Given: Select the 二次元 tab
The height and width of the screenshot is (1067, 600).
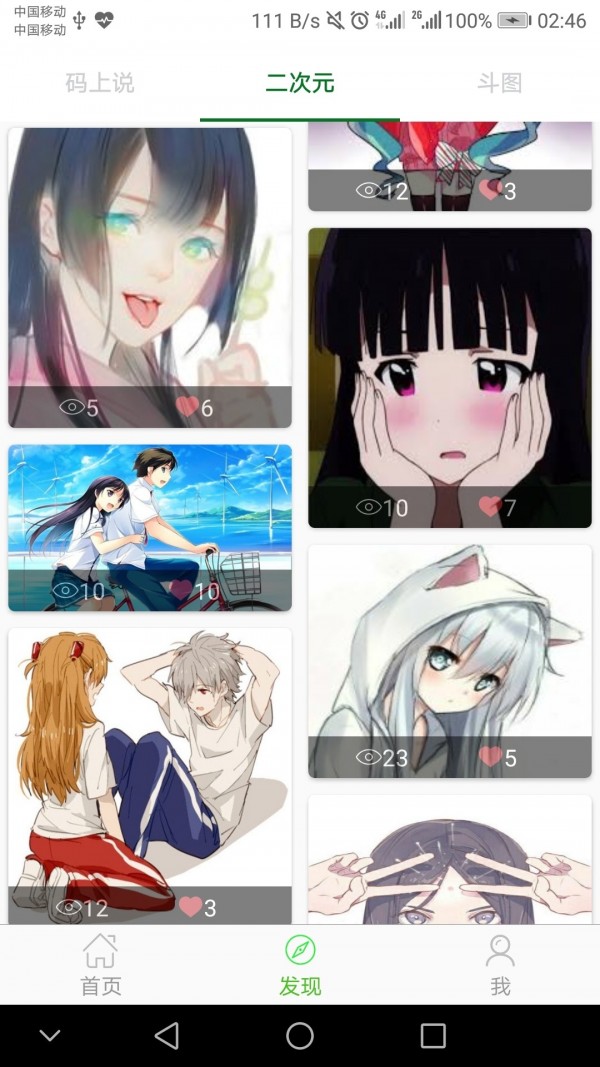Looking at the screenshot, I should click(300, 83).
